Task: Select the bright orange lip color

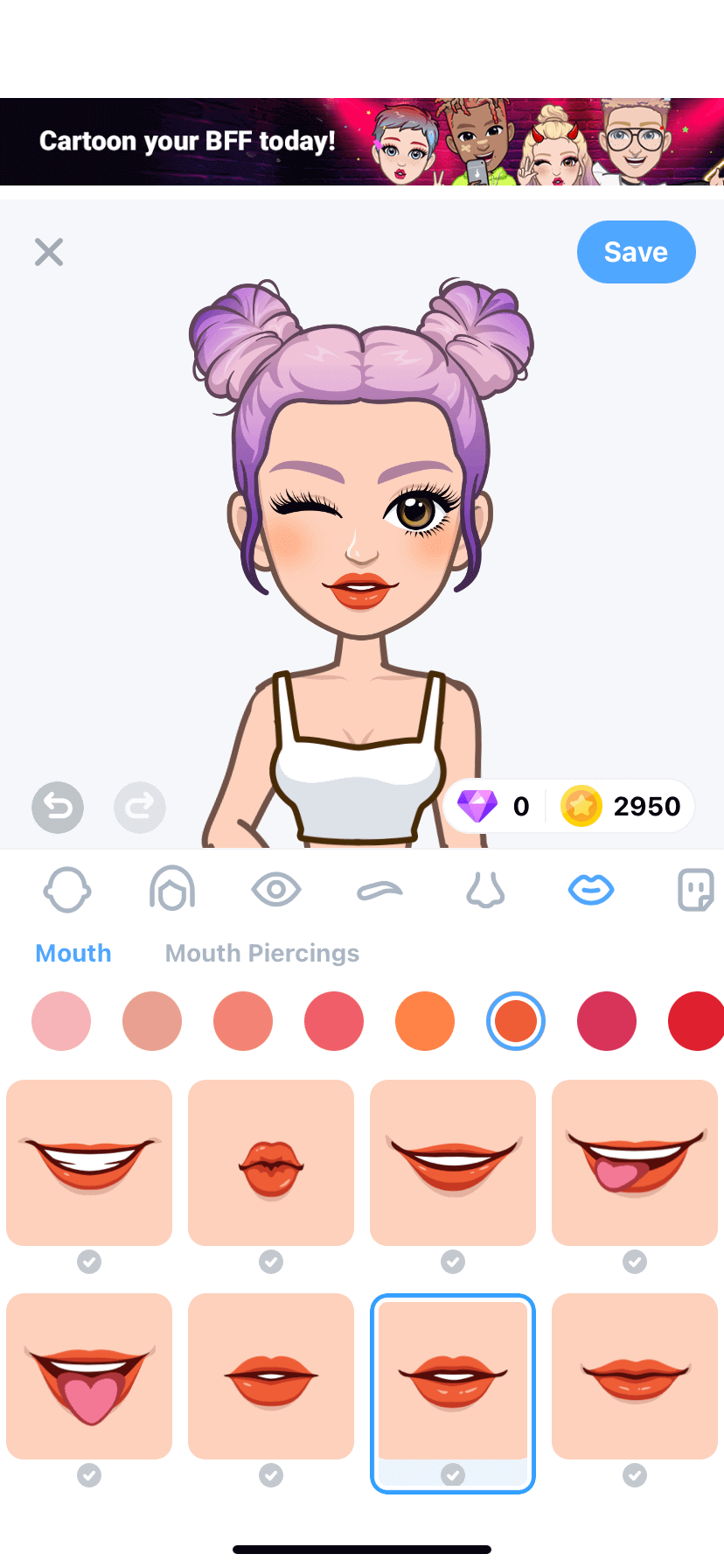Action: [425, 1021]
